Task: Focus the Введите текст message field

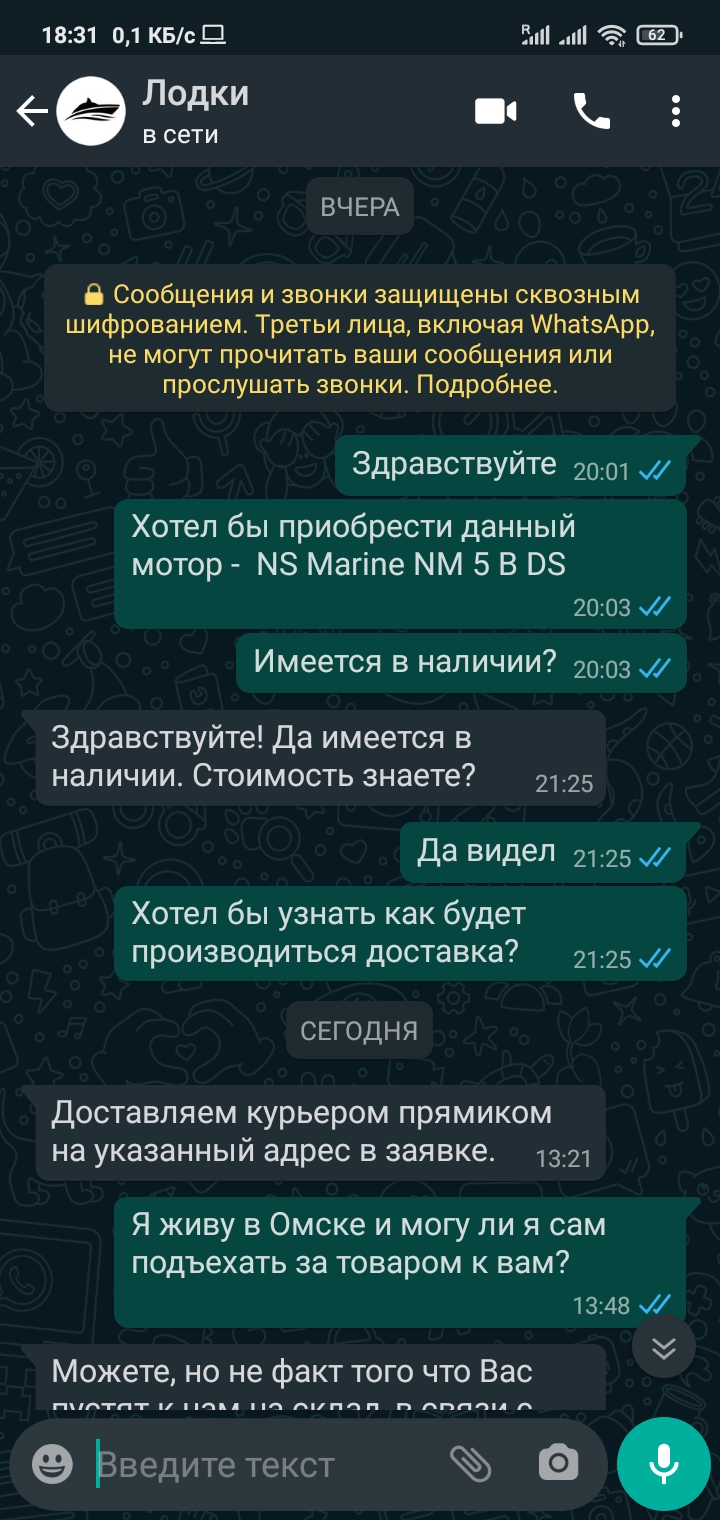Action: click(x=260, y=1465)
